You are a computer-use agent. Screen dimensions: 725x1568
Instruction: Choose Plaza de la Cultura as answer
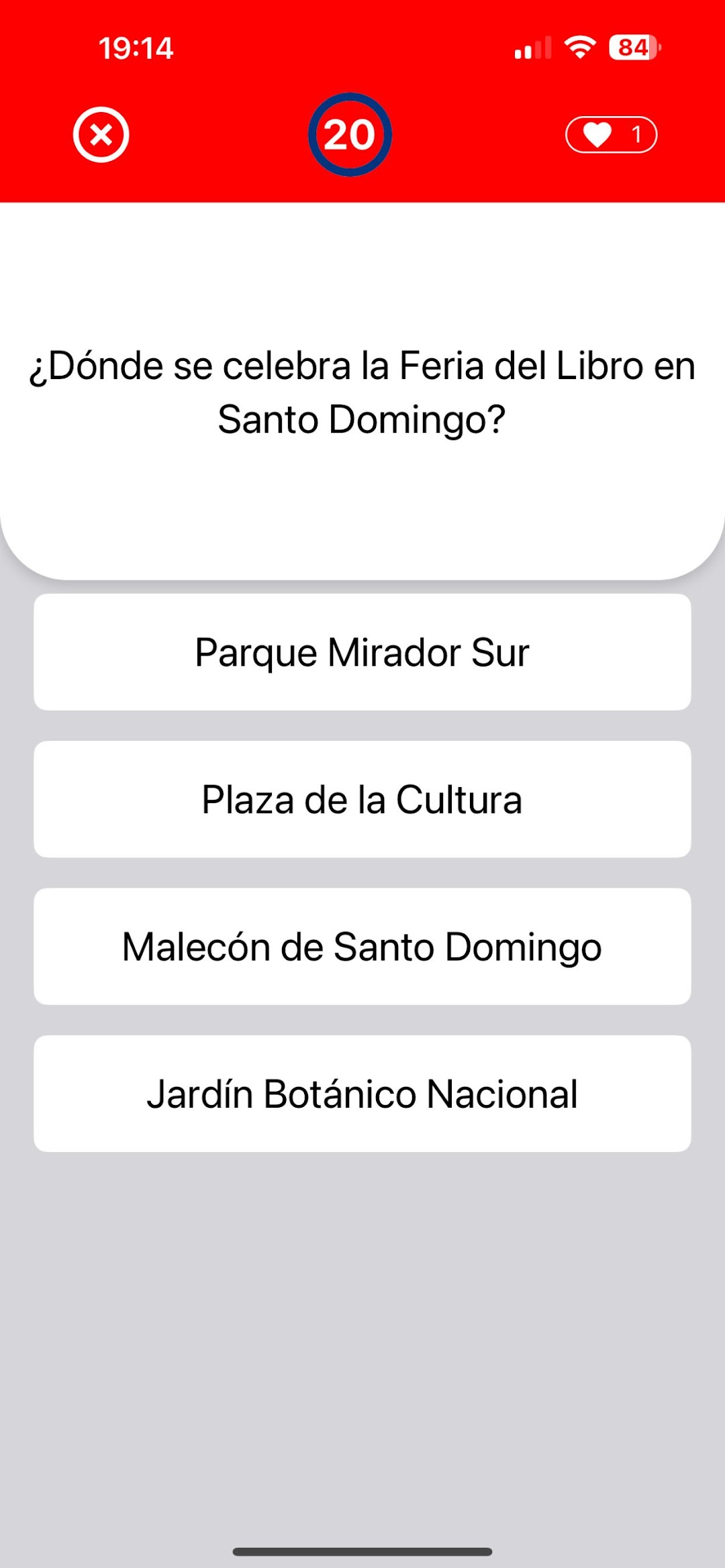362,799
